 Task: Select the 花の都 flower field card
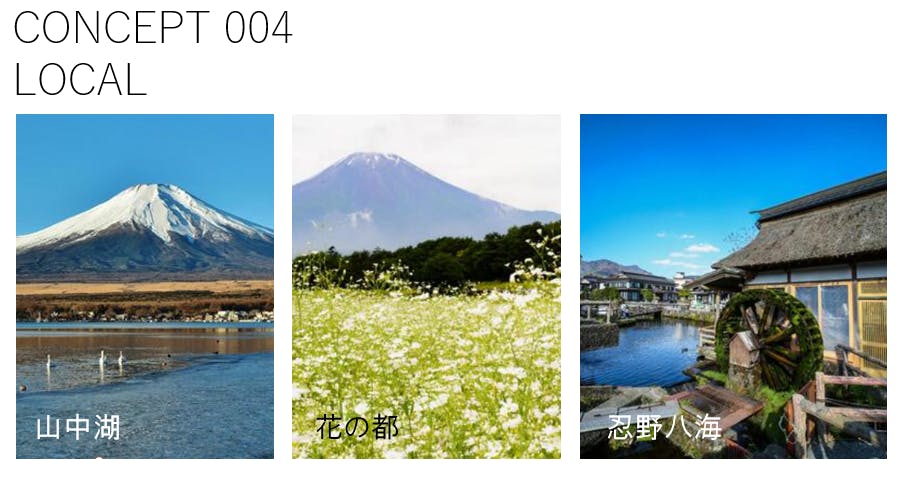[426, 286]
